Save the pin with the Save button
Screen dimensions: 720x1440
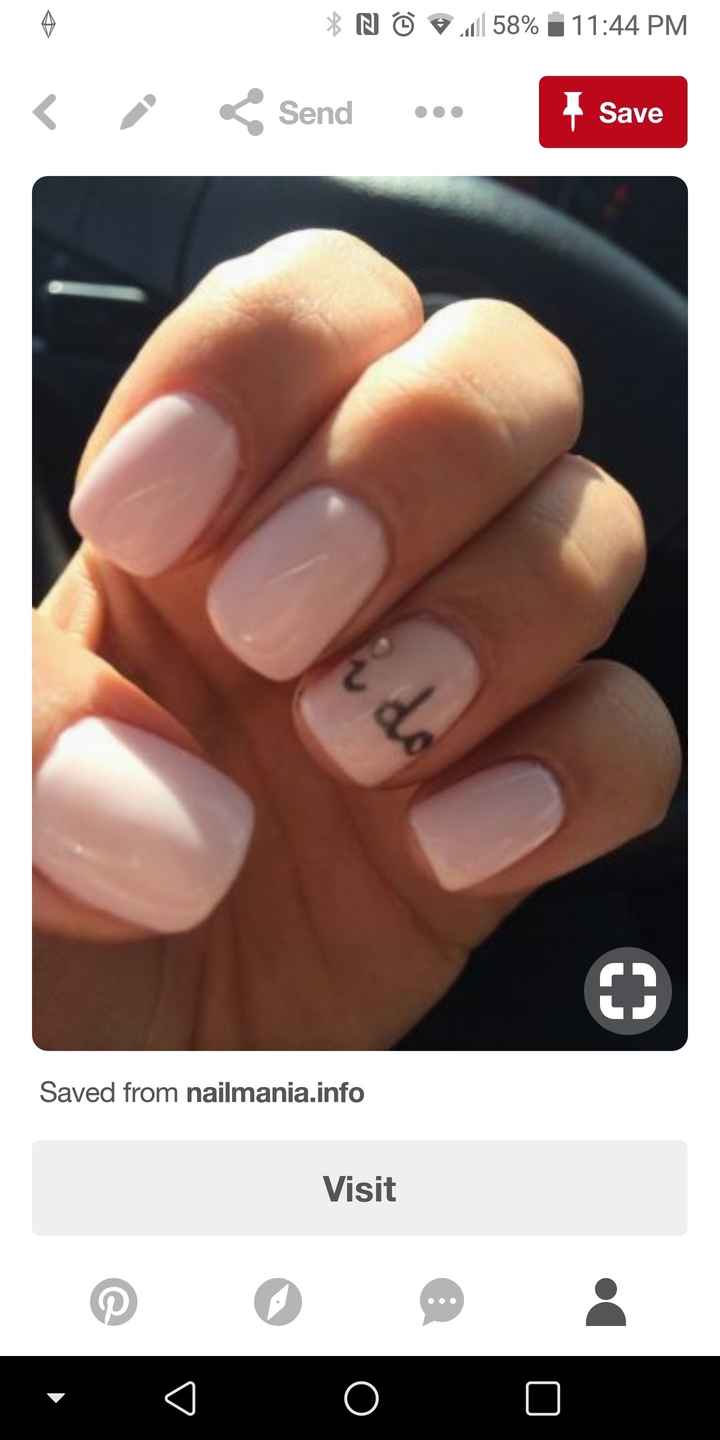click(x=613, y=112)
